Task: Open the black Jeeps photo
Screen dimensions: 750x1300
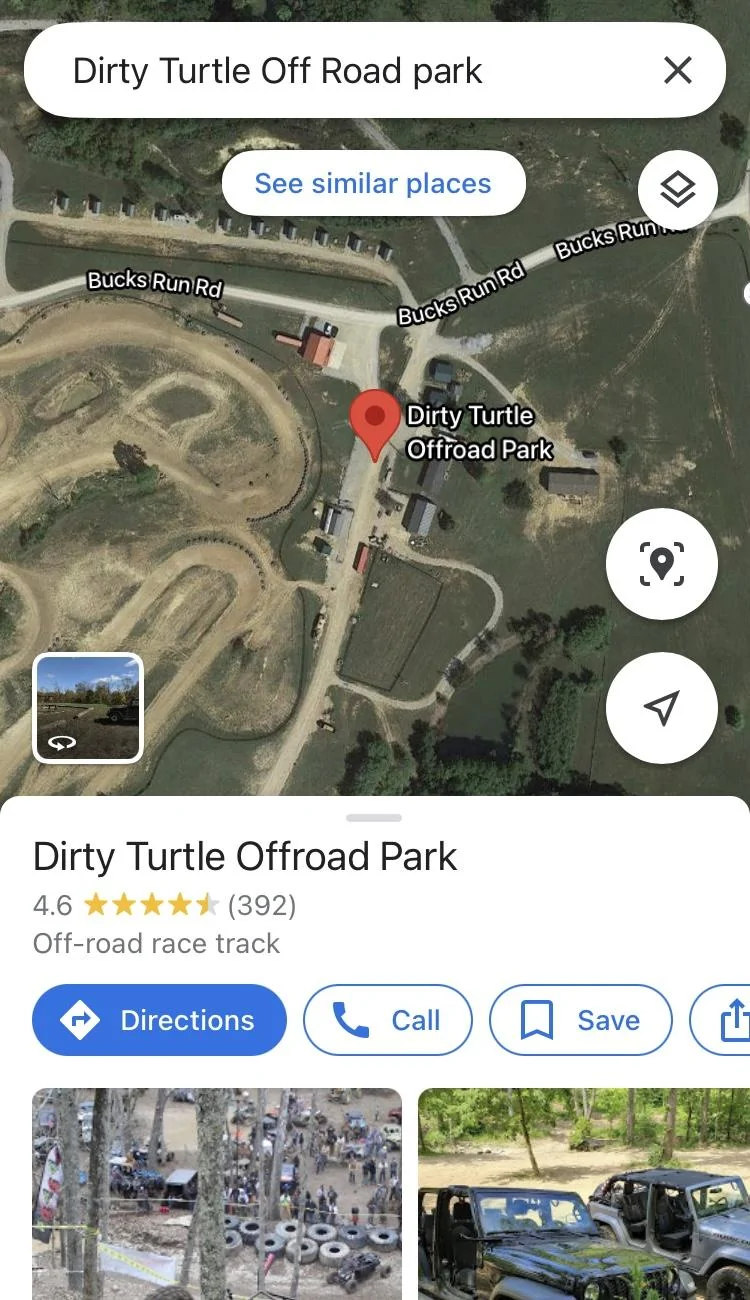Action: 584,1194
